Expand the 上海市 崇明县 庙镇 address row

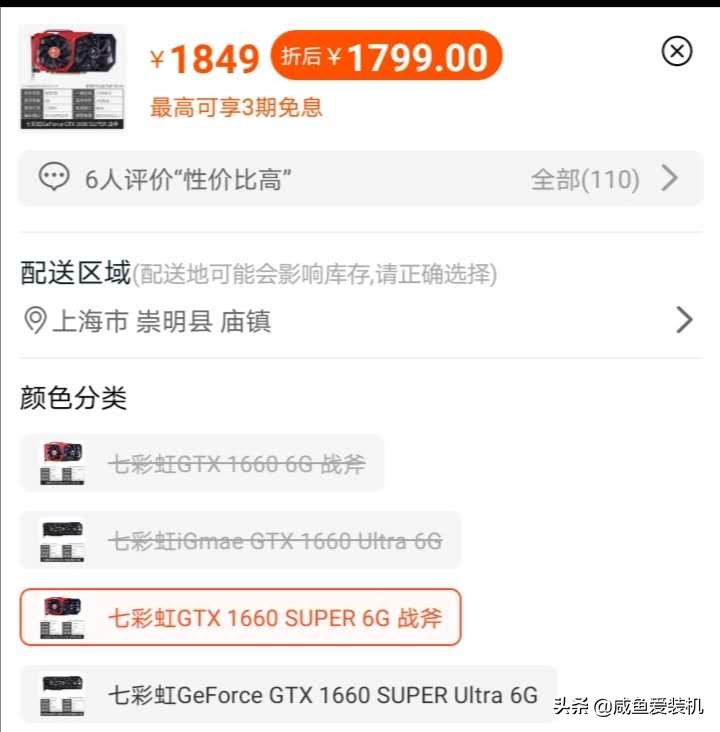click(300, 320)
